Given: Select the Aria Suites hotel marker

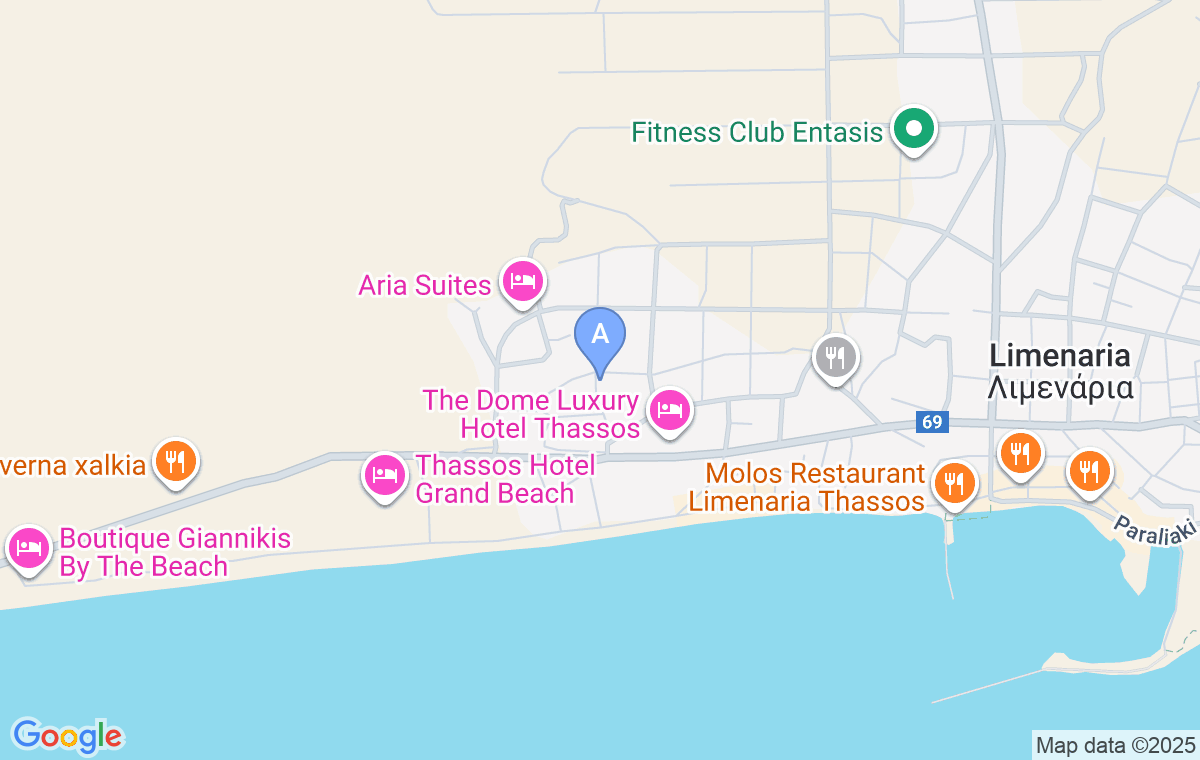Looking at the screenshot, I should (x=522, y=281).
